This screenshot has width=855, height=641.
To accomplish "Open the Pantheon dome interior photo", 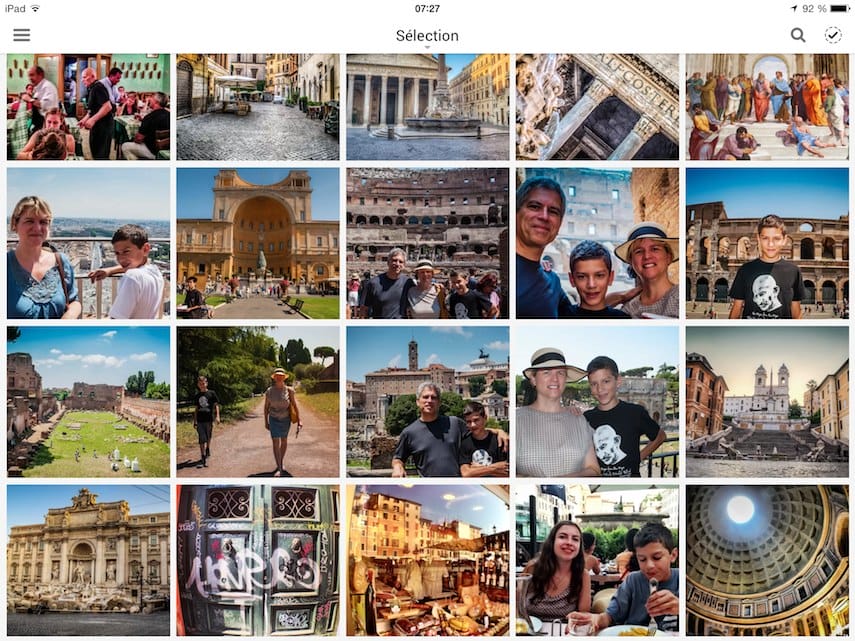I will pyautogui.click(x=767, y=560).
